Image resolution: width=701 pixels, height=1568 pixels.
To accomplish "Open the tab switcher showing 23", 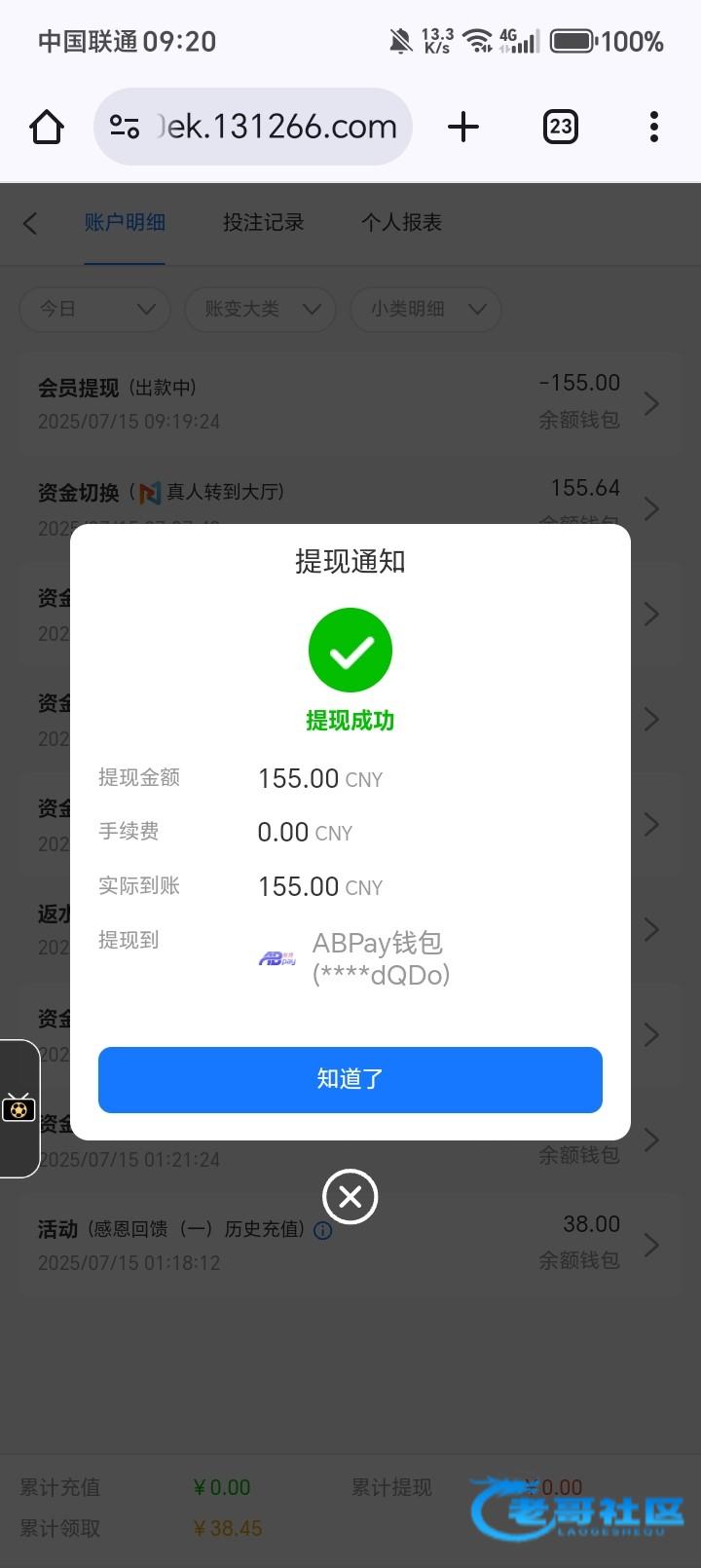I will point(561,127).
